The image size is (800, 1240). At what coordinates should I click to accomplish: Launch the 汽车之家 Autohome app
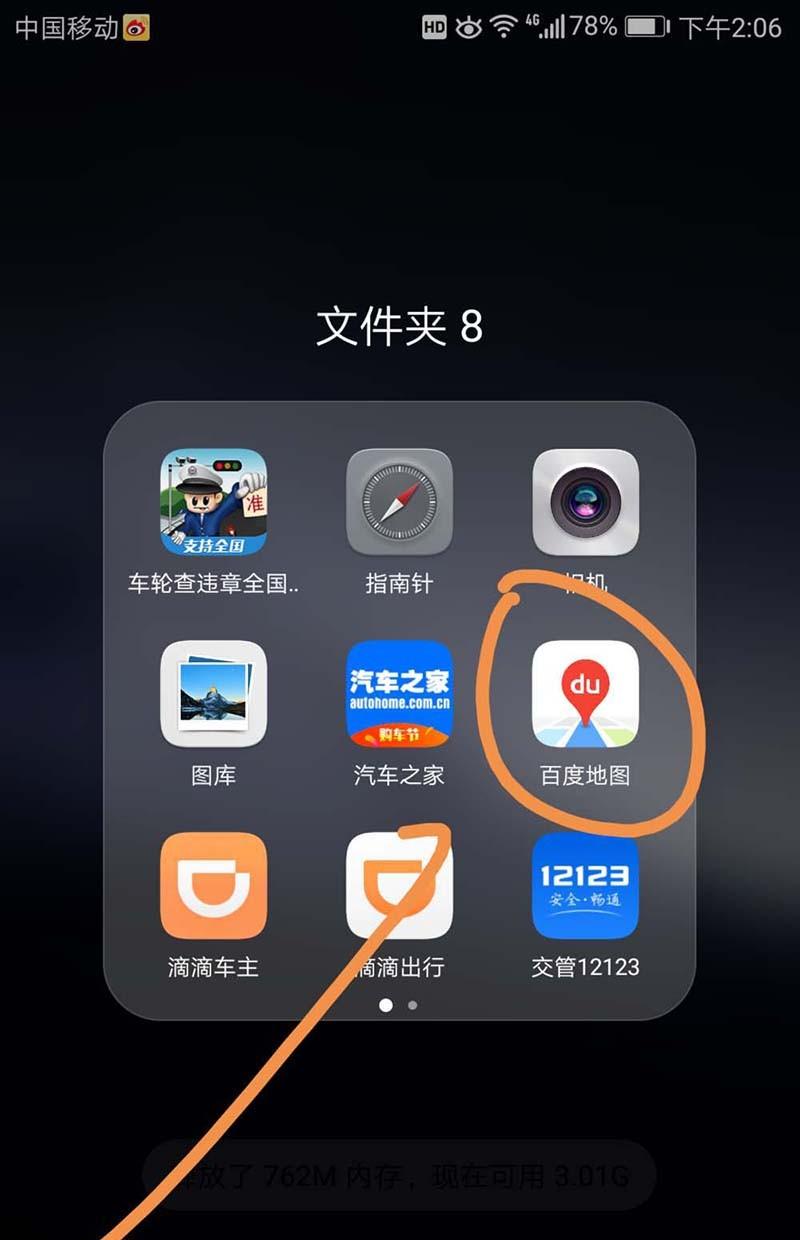click(400, 695)
